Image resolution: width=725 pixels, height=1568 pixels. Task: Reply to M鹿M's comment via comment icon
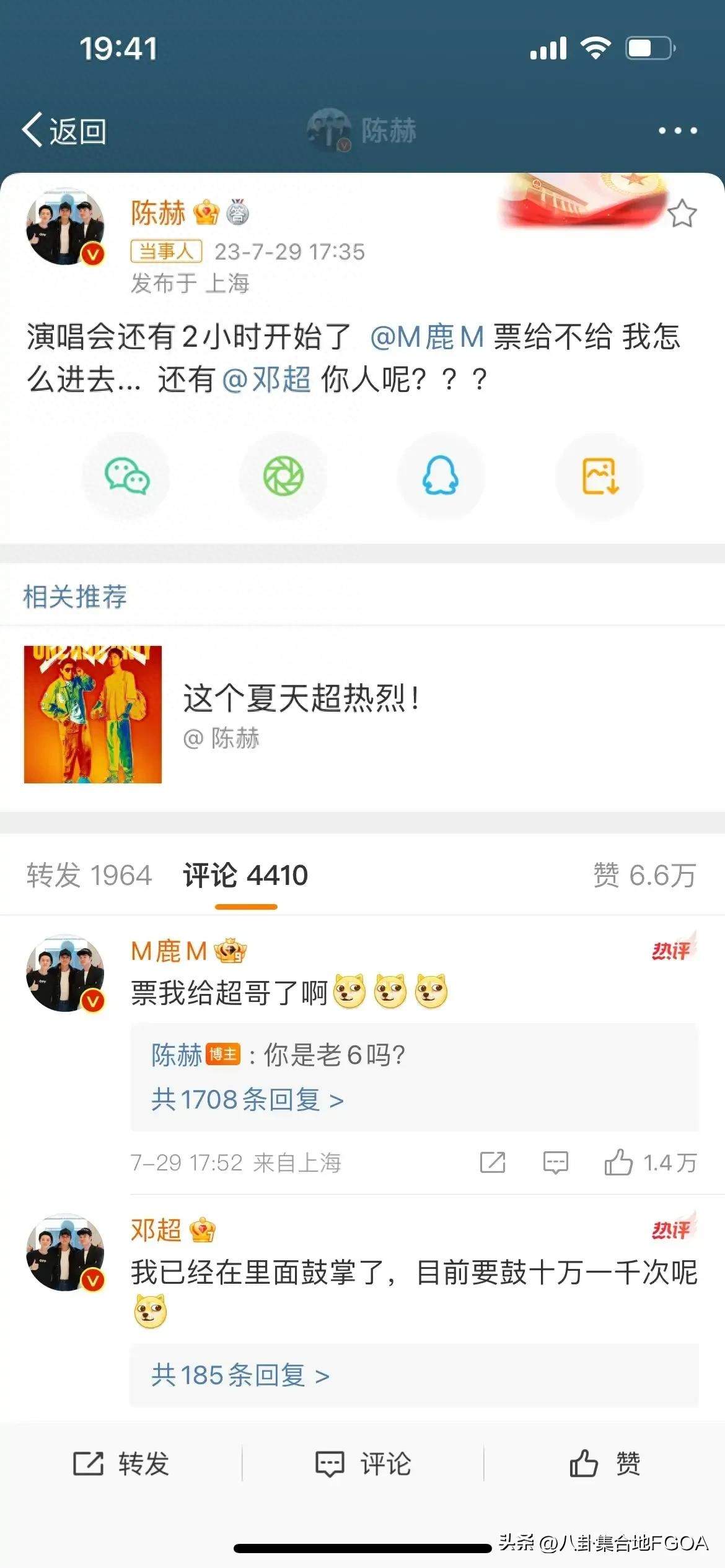point(555,1162)
